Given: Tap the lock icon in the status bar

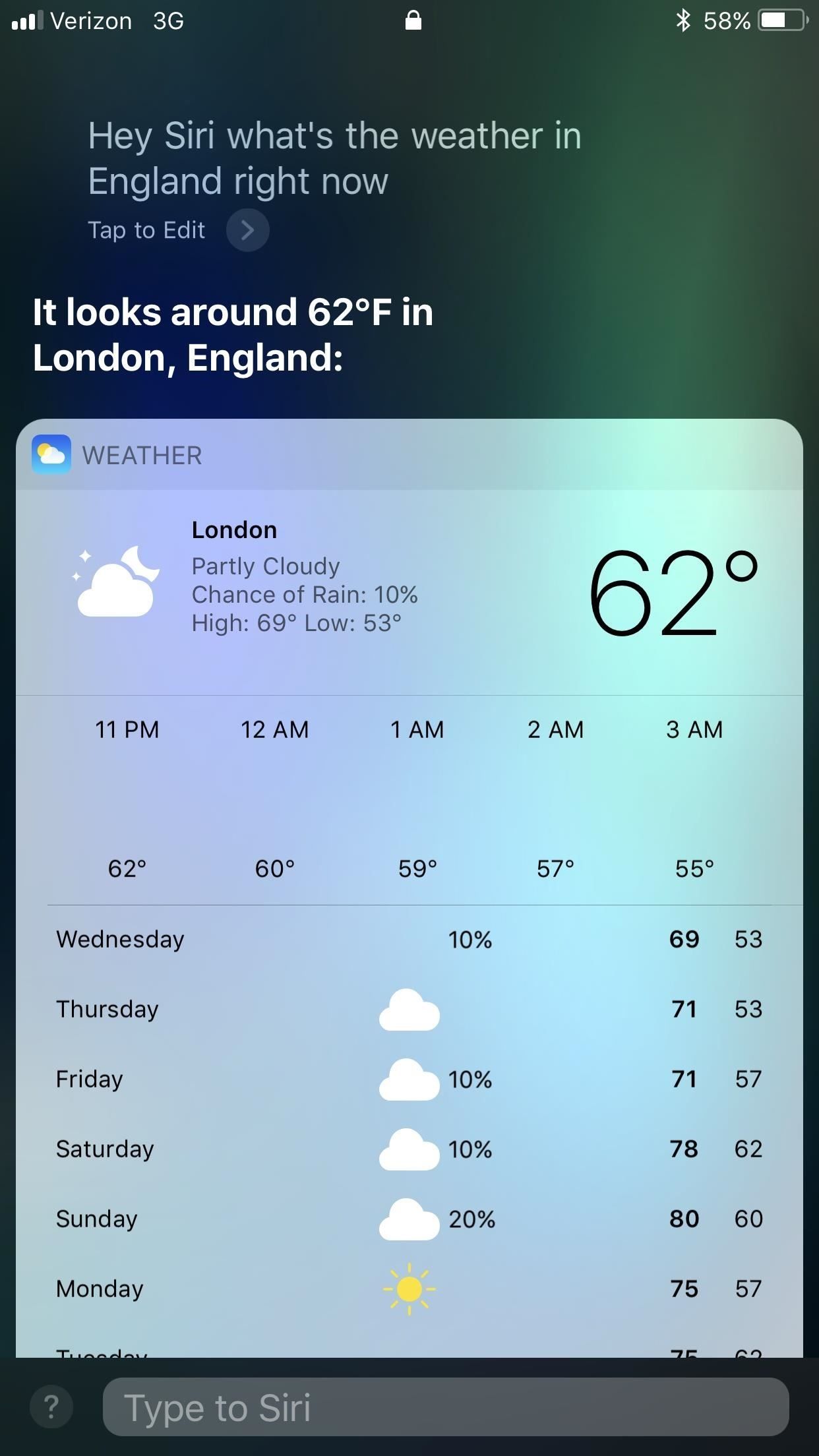Looking at the screenshot, I should 413,20.
